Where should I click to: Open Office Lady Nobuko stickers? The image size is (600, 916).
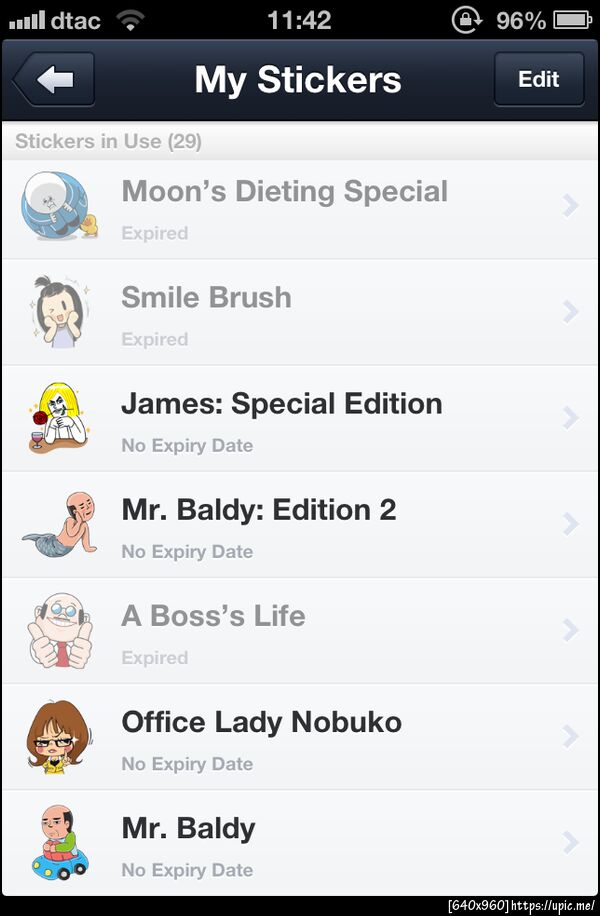coord(300,737)
